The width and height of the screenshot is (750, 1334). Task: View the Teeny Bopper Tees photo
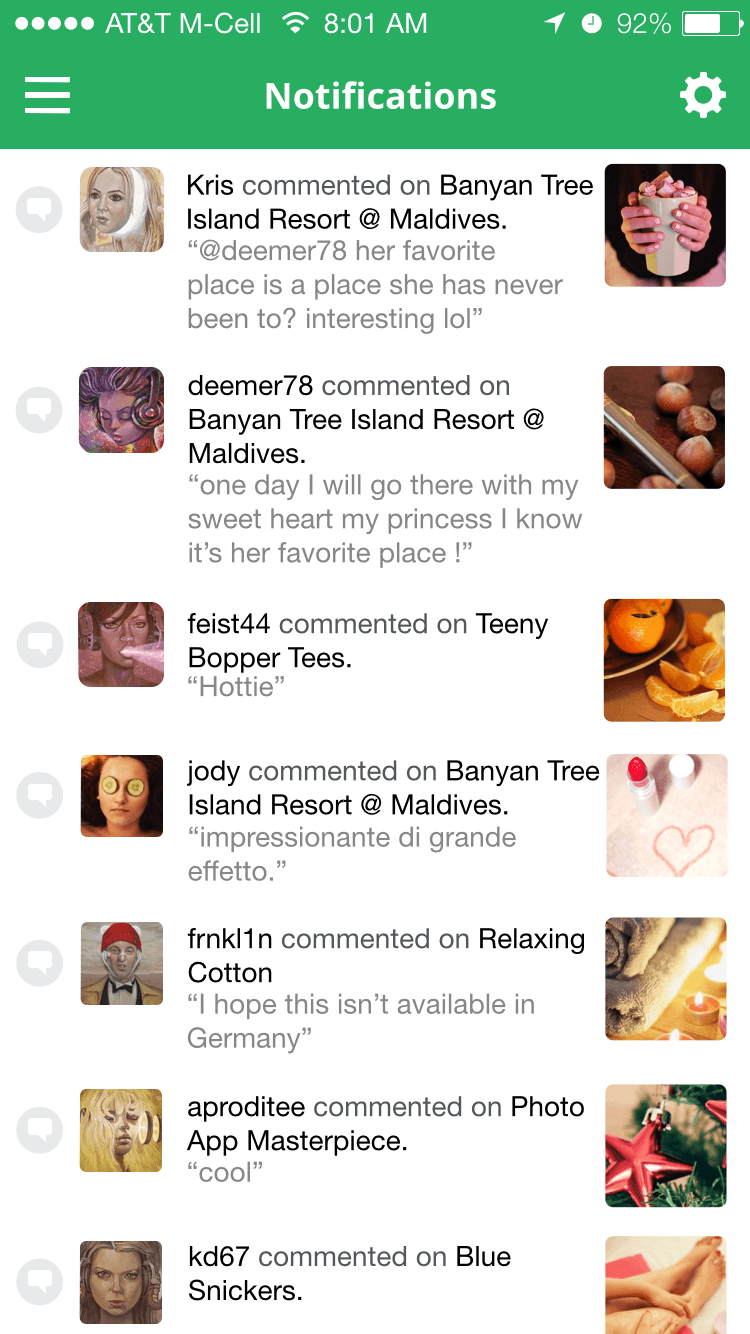click(665, 660)
